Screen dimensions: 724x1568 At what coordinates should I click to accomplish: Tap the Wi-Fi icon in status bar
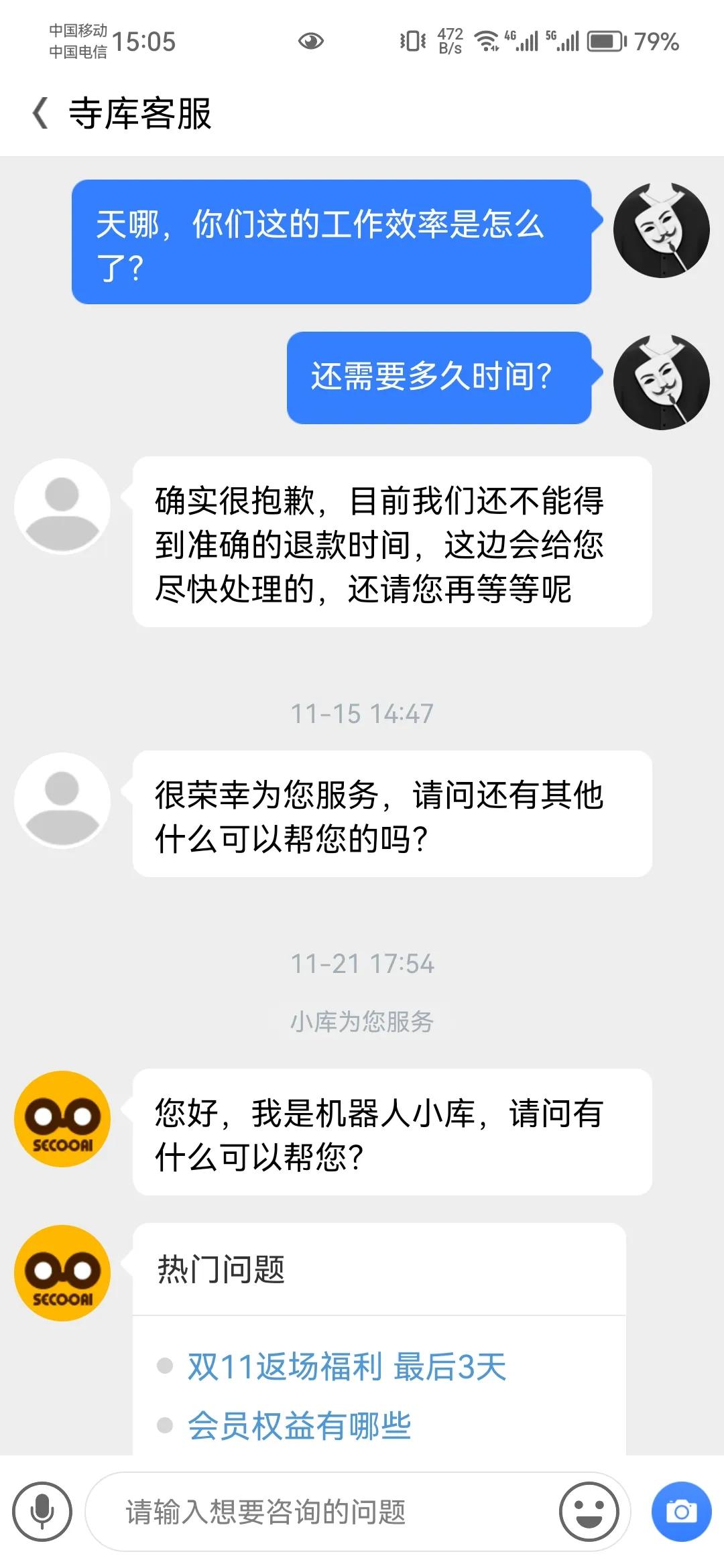click(486, 42)
